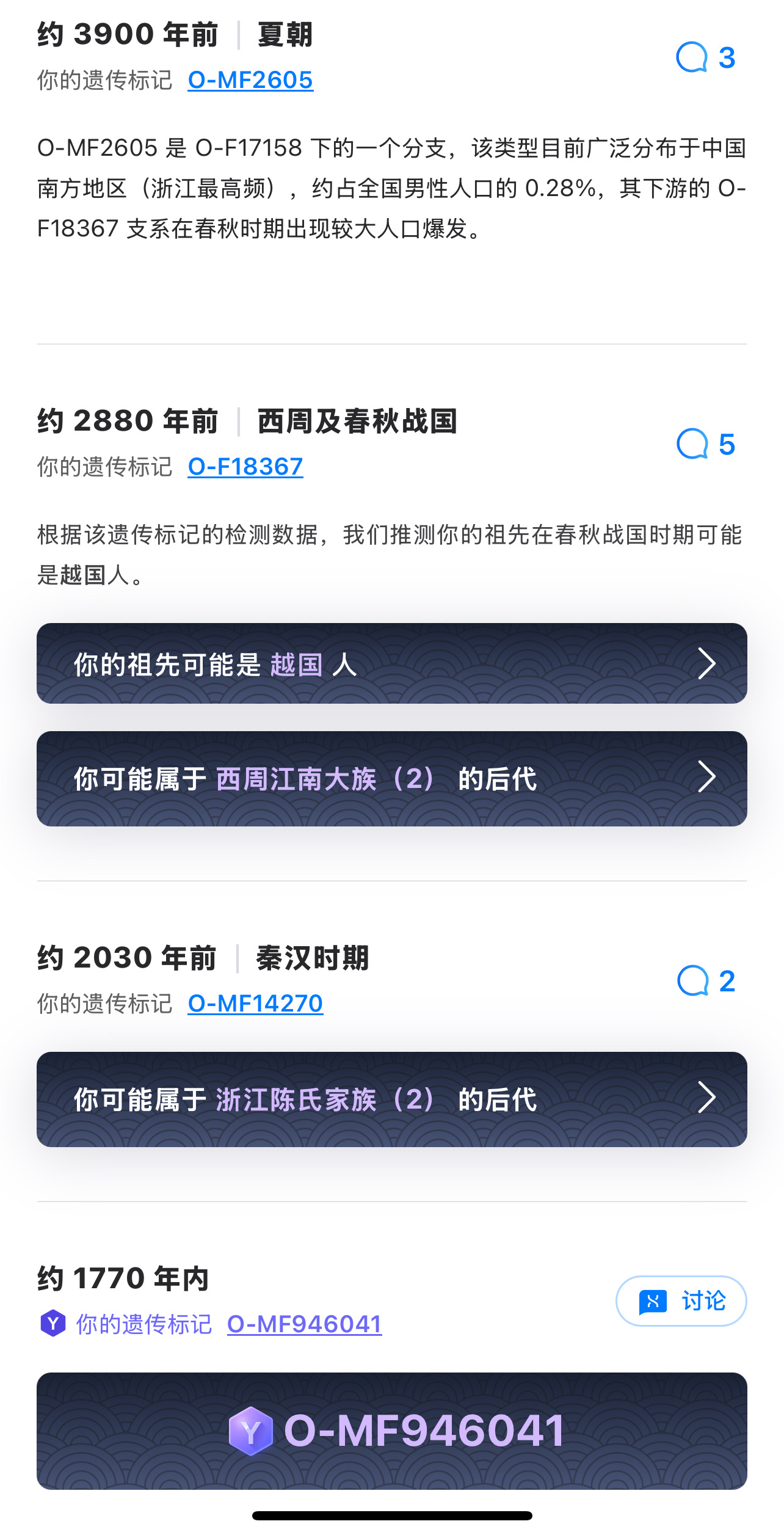Open the O-MF14270 genetic marker link

[255, 1004]
